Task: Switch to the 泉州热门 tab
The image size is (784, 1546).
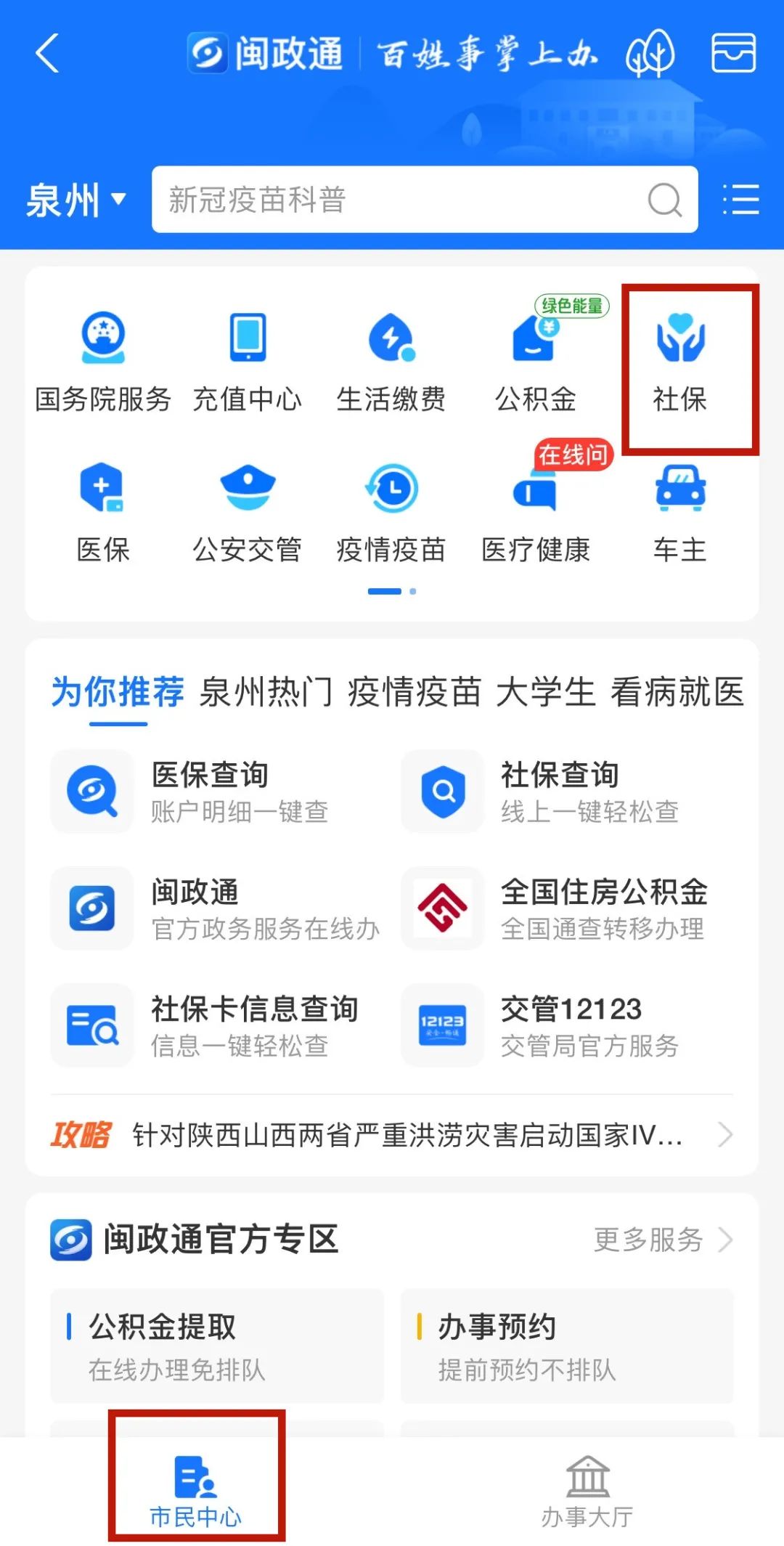Action: point(266,691)
